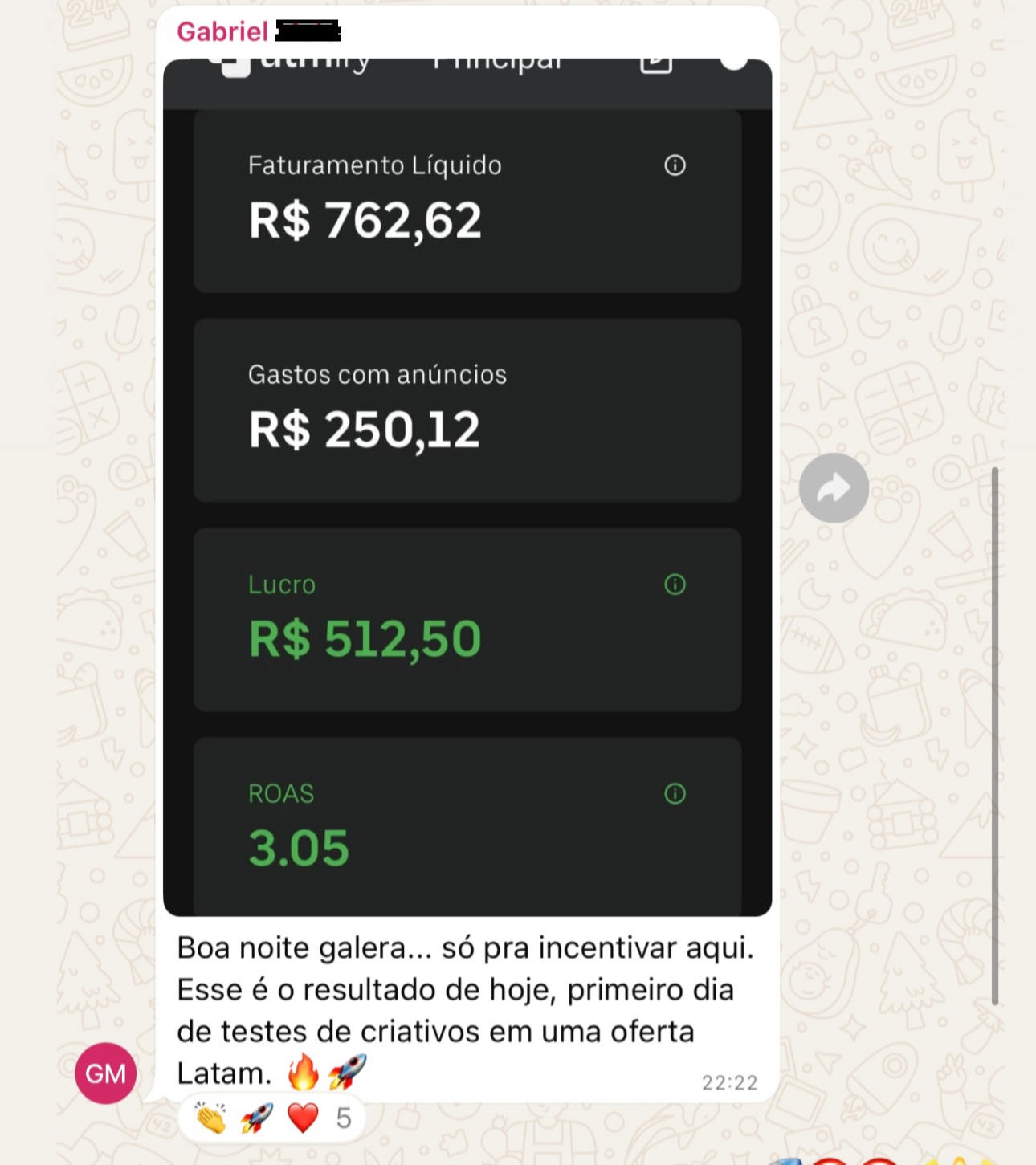
Task: Forward Gabriel's image message
Action: [834, 488]
